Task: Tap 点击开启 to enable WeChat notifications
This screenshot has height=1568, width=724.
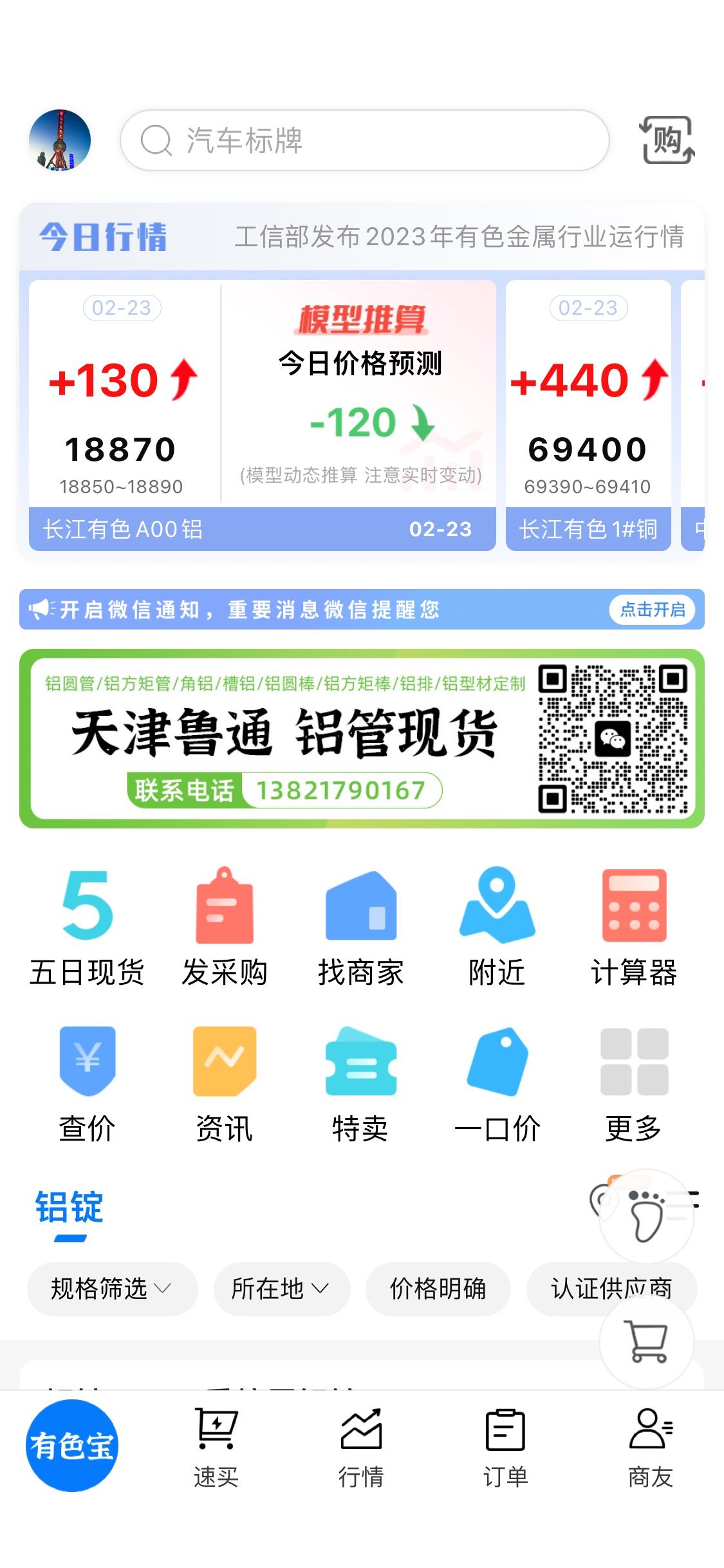Action: pyautogui.click(x=653, y=610)
